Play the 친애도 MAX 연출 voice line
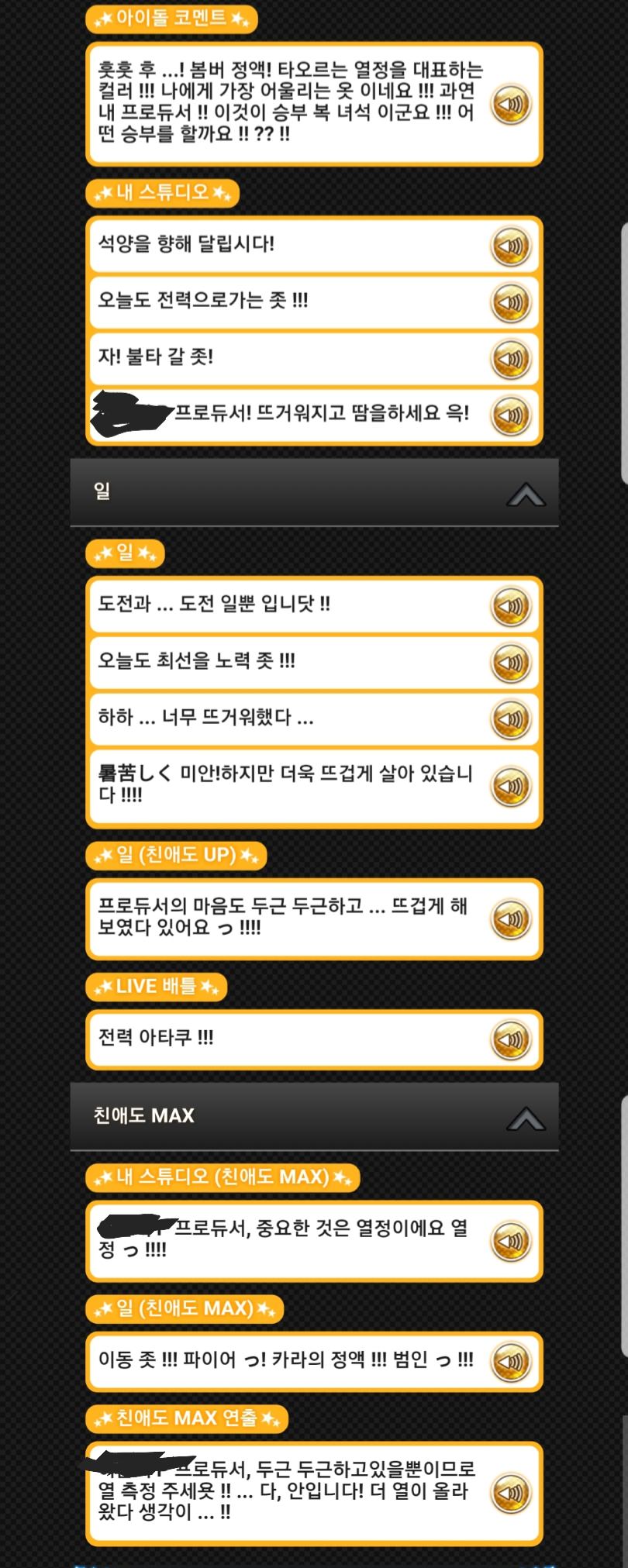Viewport: 628px width, 1568px height. point(511,1492)
